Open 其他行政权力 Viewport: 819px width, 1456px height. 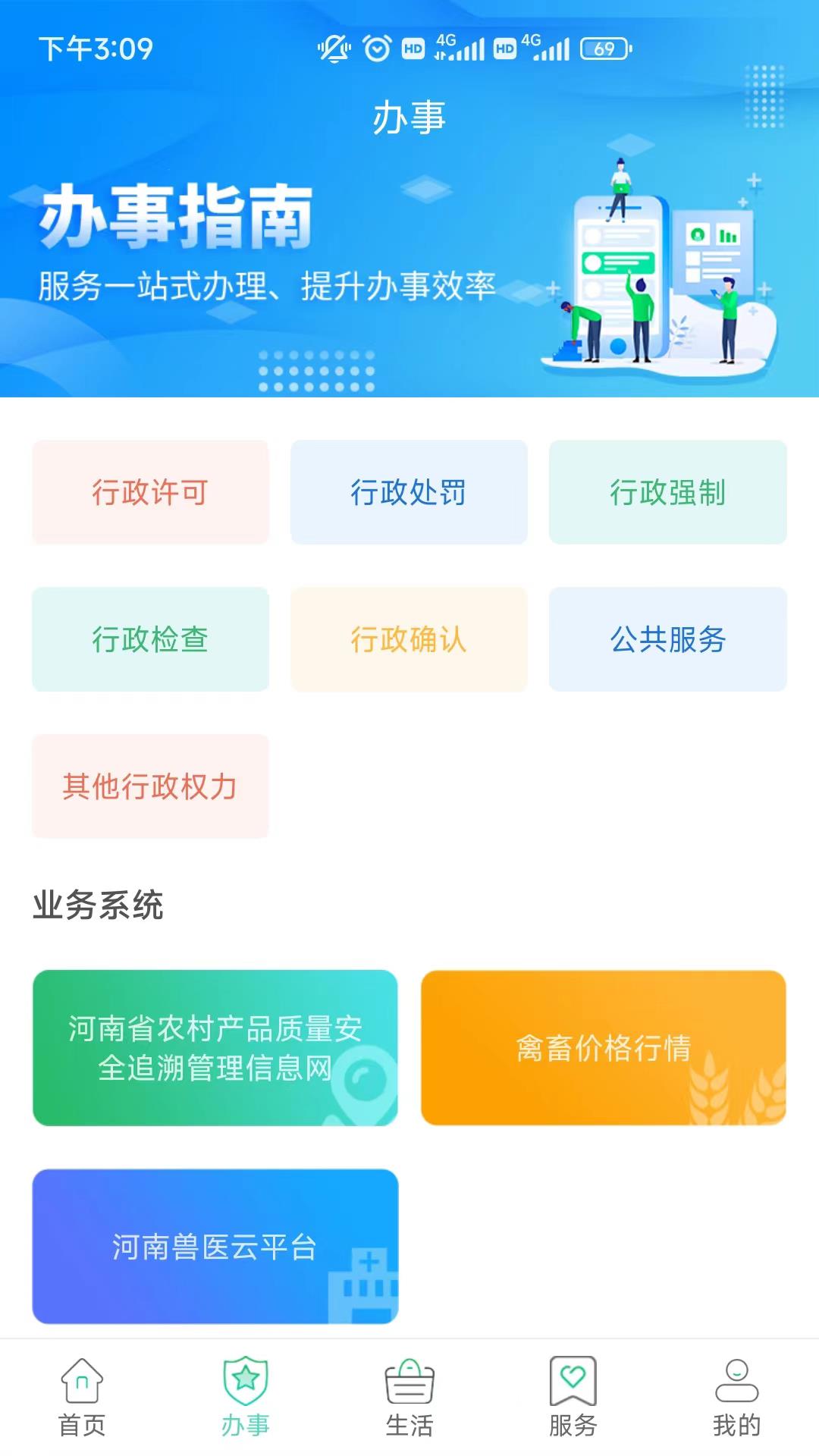pyautogui.click(x=150, y=786)
